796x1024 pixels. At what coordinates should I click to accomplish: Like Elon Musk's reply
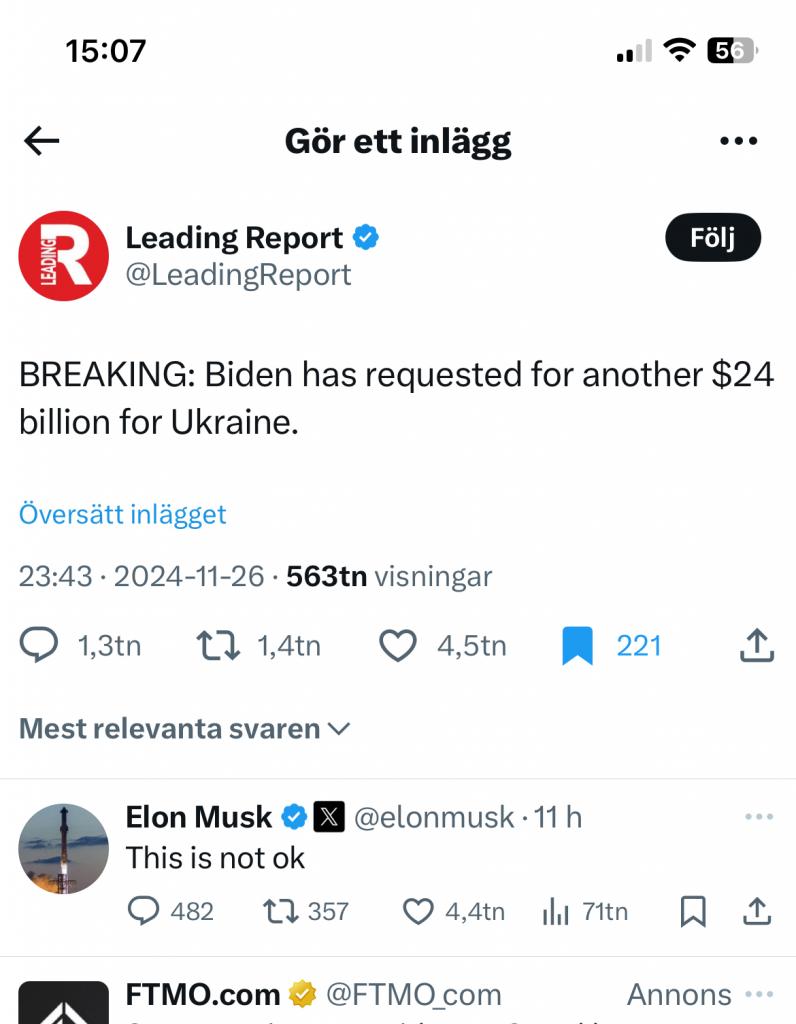[x=417, y=911]
